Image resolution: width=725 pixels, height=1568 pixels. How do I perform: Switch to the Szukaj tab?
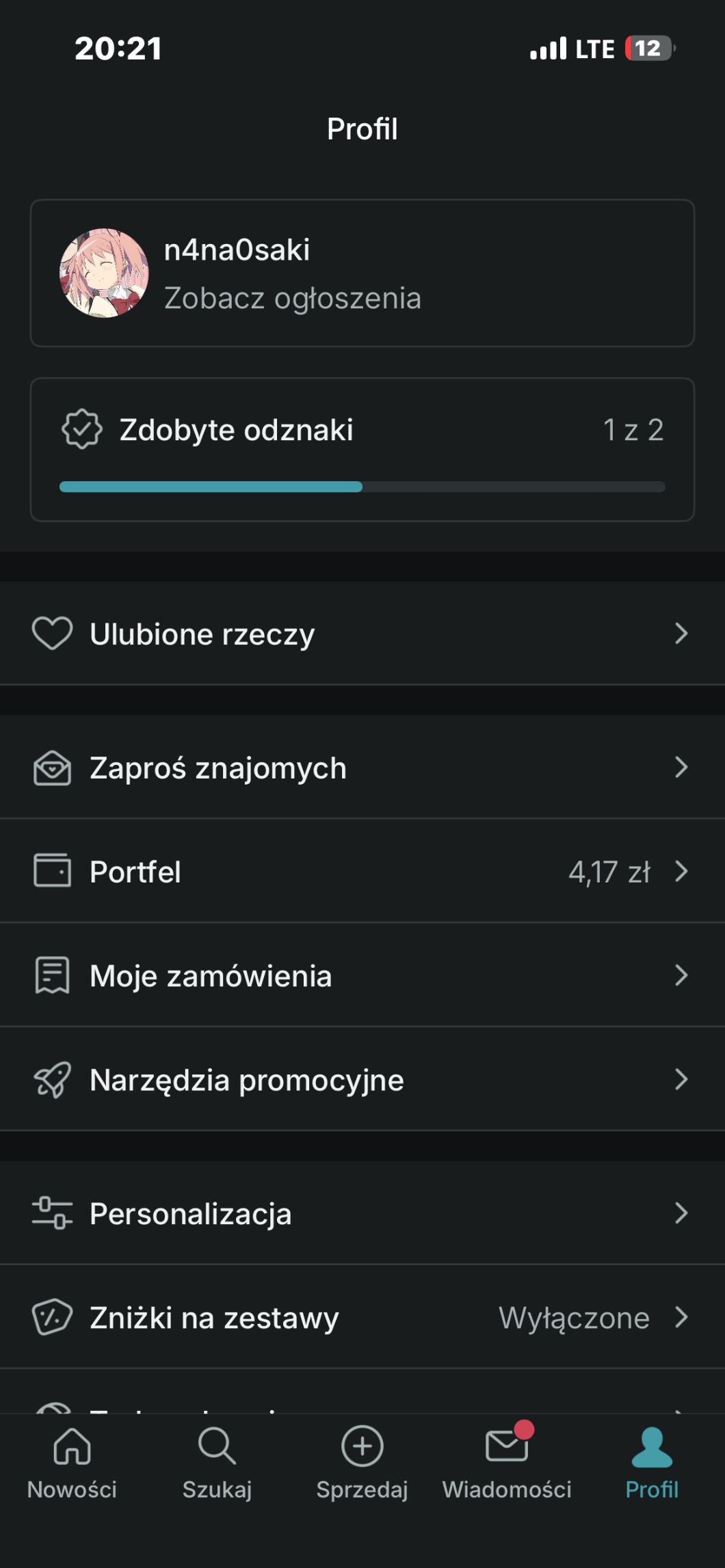(217, 1463)
